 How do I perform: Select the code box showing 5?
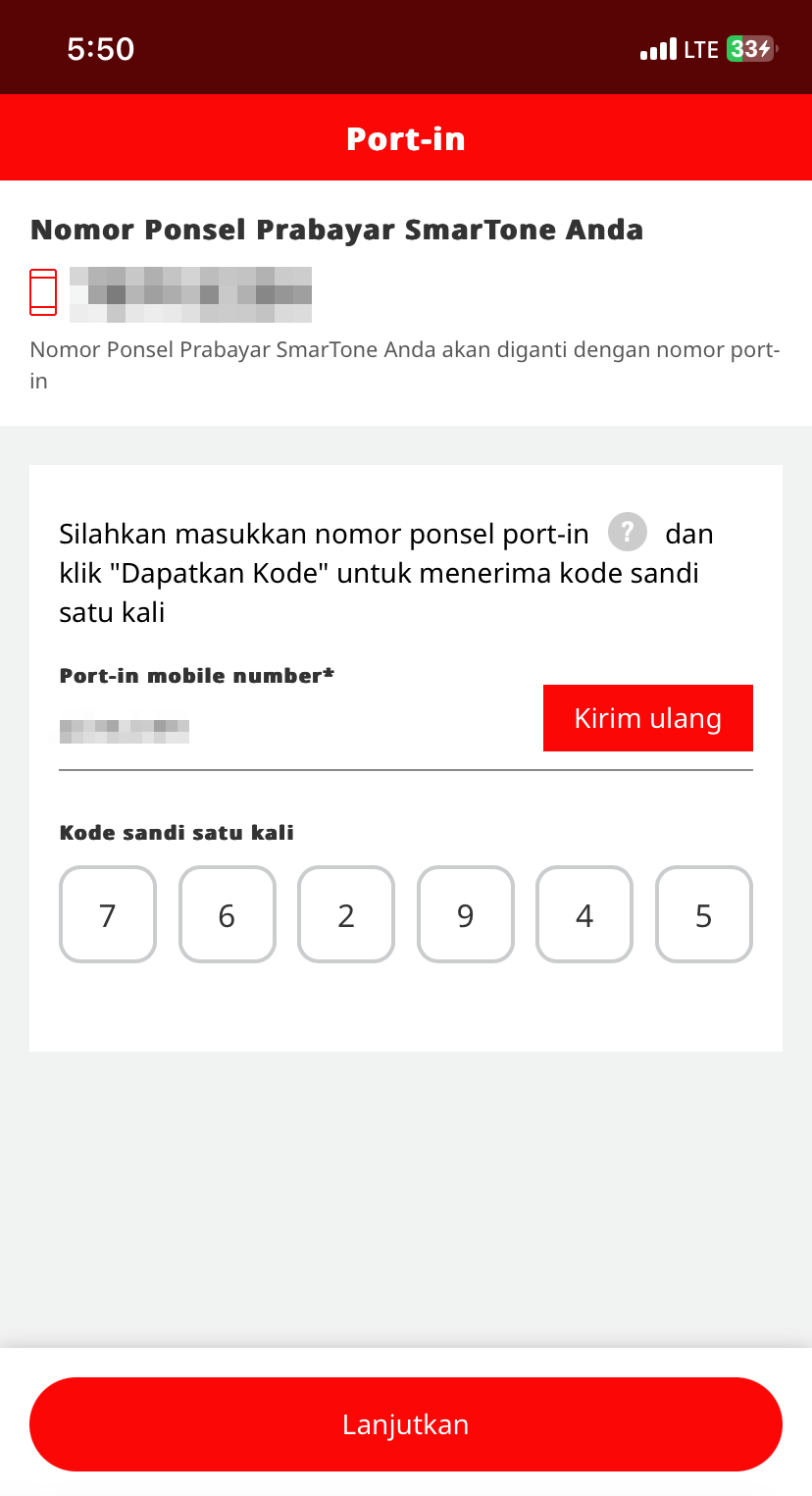(x=704, y=914)
